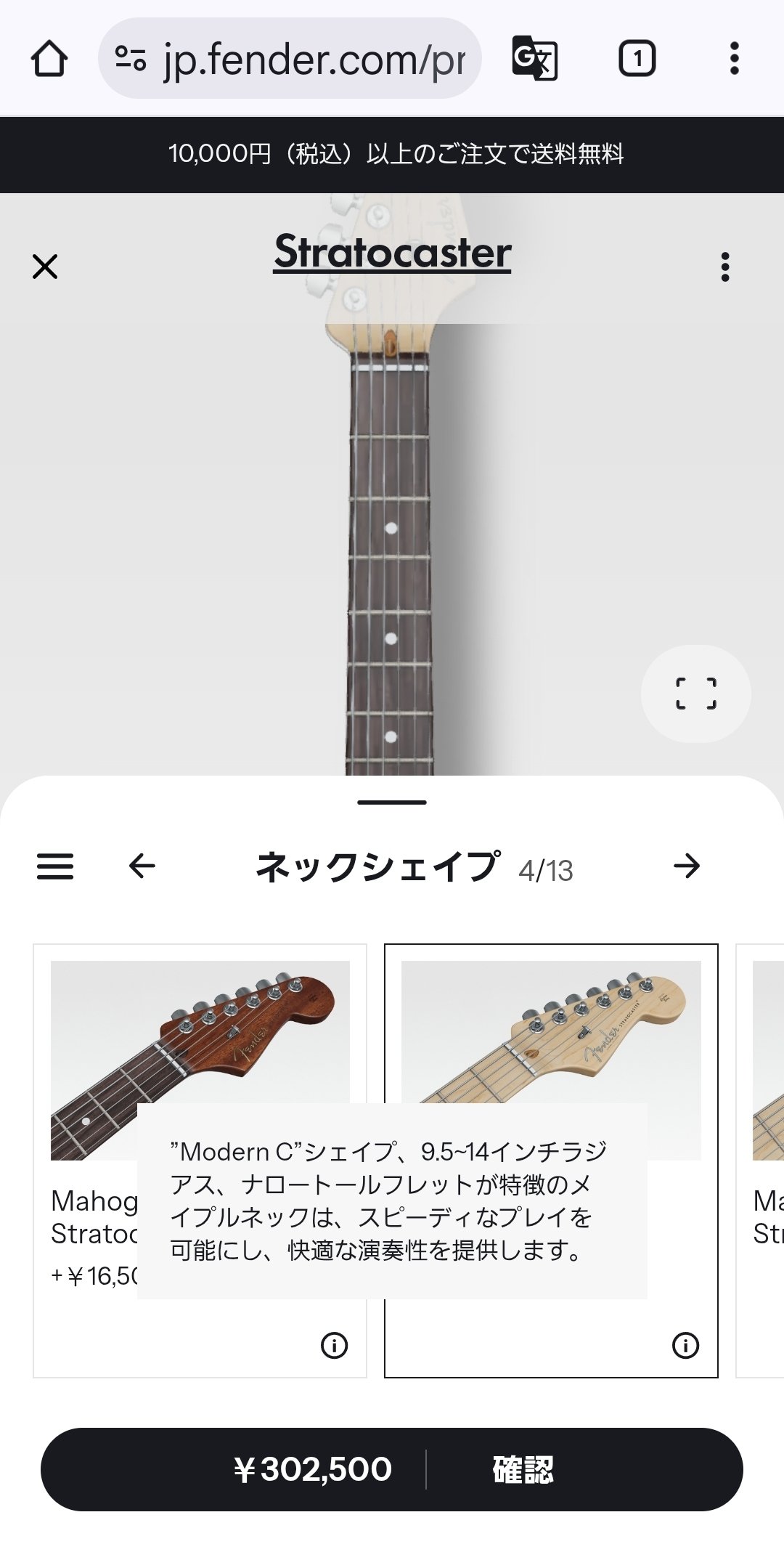The width and height of the screenshot is (784, 1544).
Task: Go back to the previous configuration step
Action: click(x=142, y=866)
